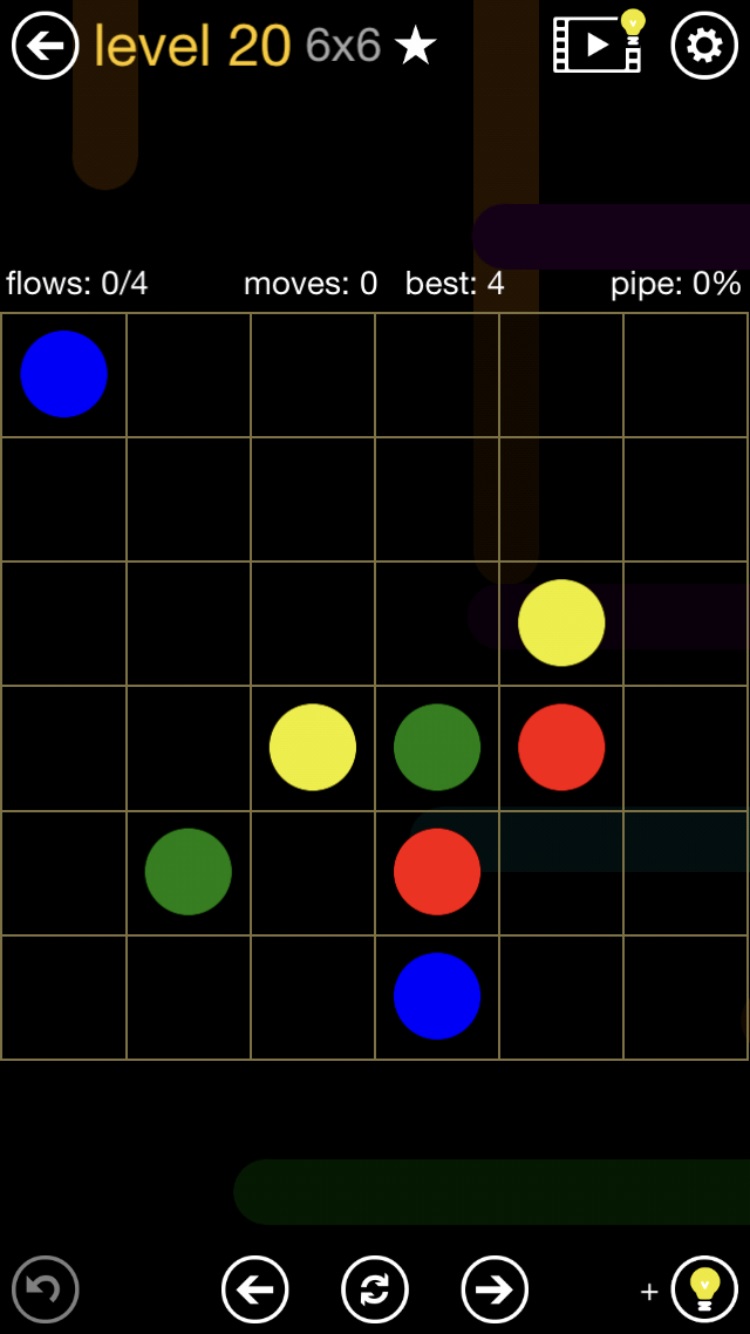The image size is (750, 1334).
Task: Skip to the next level
Action: coord(495,1289)
